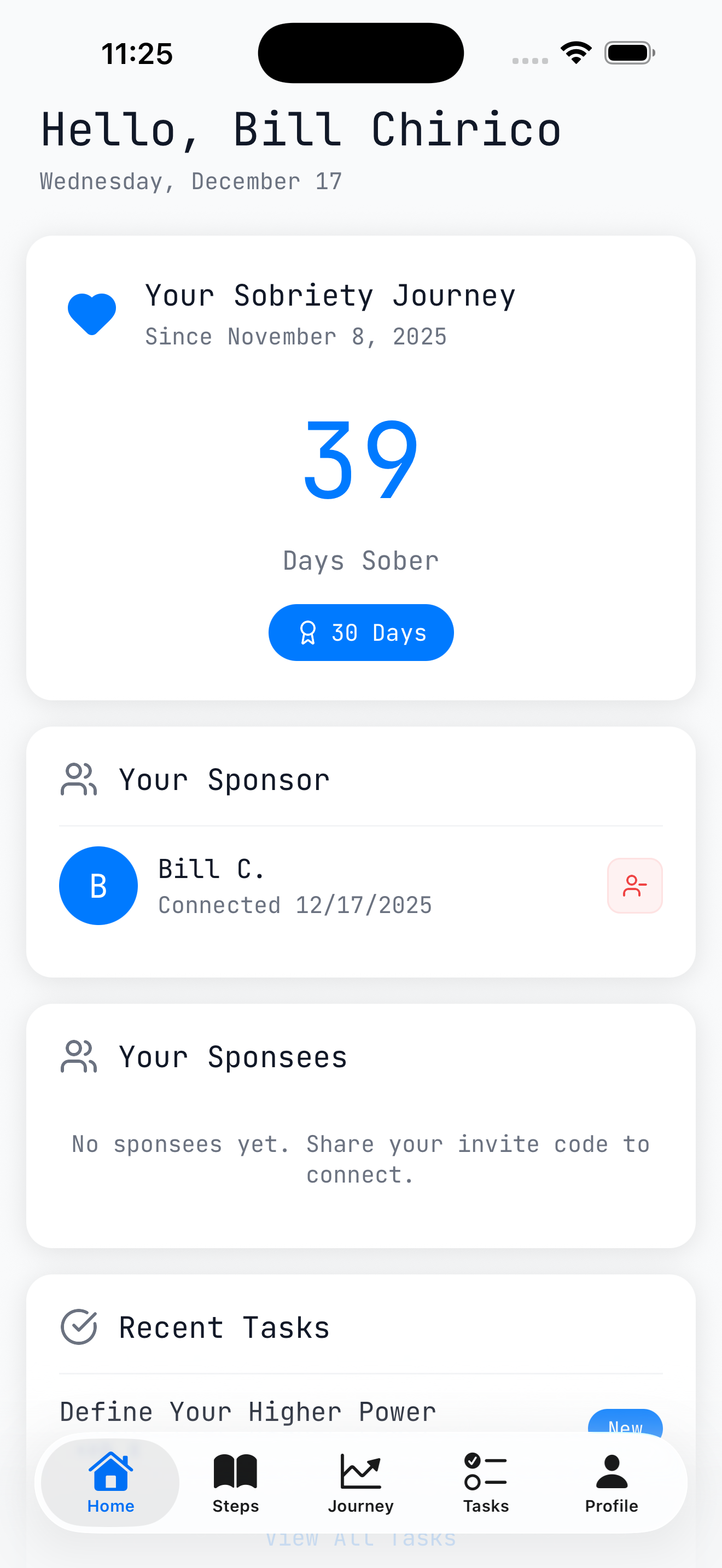The image size is (722, 1568).
Task: Click the Your Sponsees group icon
Action: pos(78,1057)
